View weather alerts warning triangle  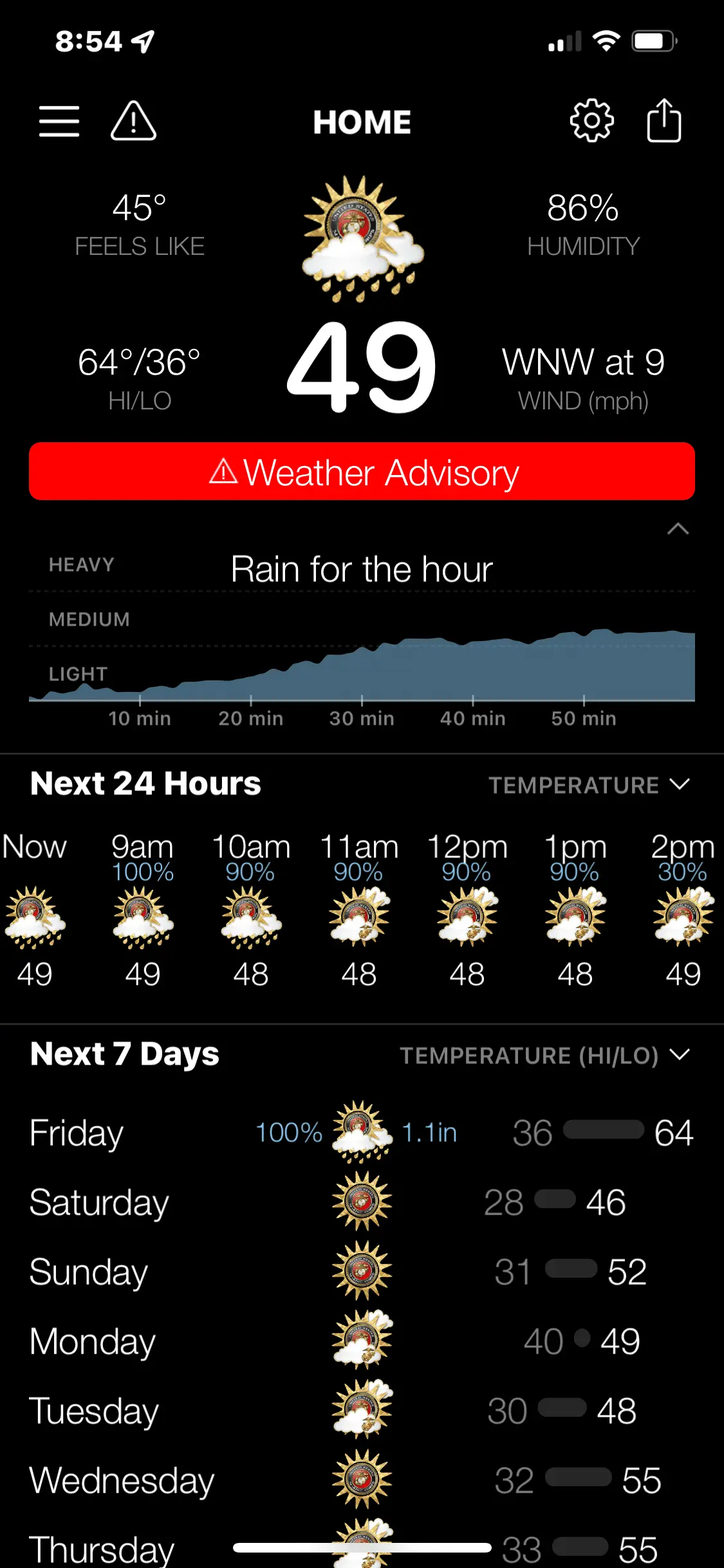[x=133, y=121]
